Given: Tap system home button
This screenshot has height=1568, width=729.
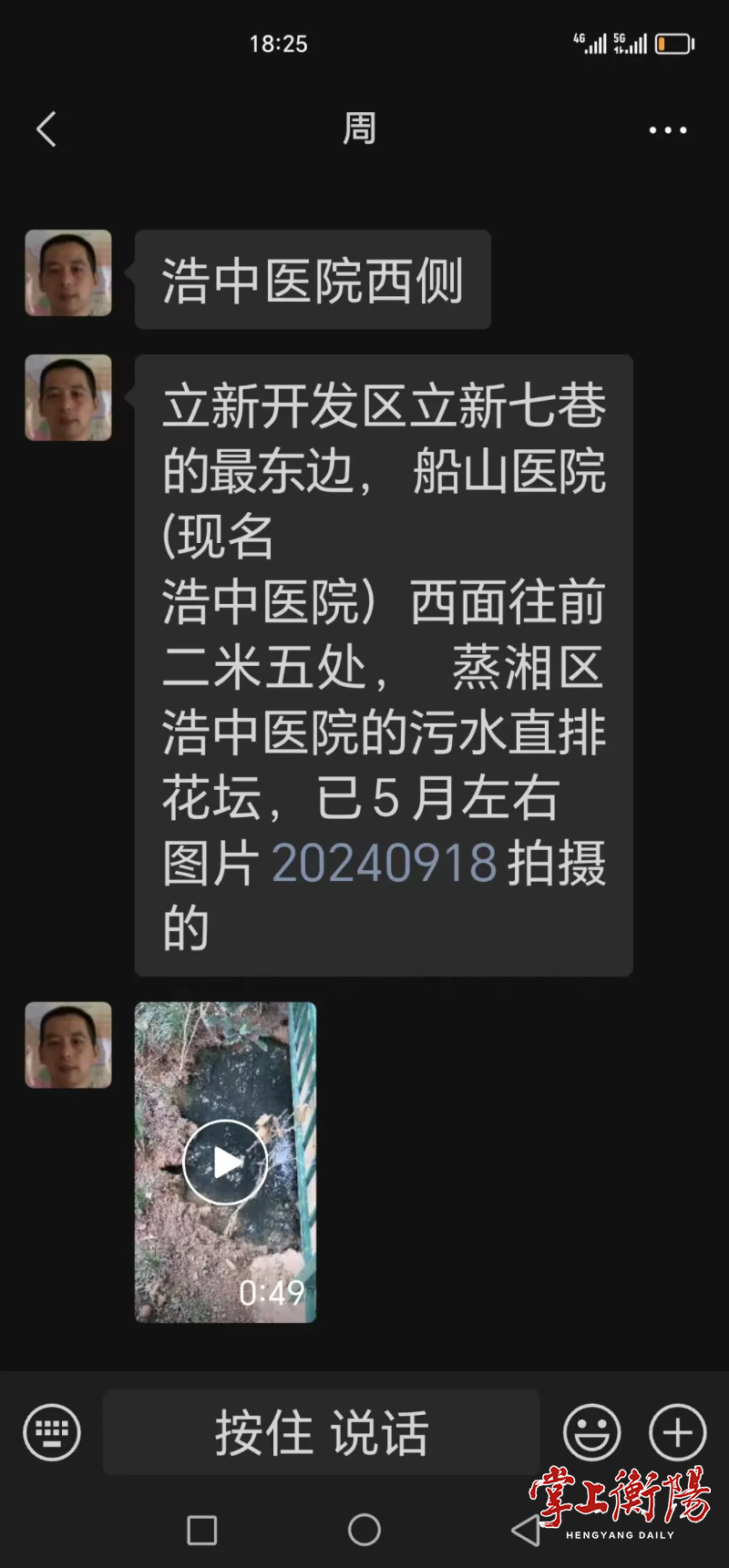Looking at the screenshot, I should point(364,1530).
